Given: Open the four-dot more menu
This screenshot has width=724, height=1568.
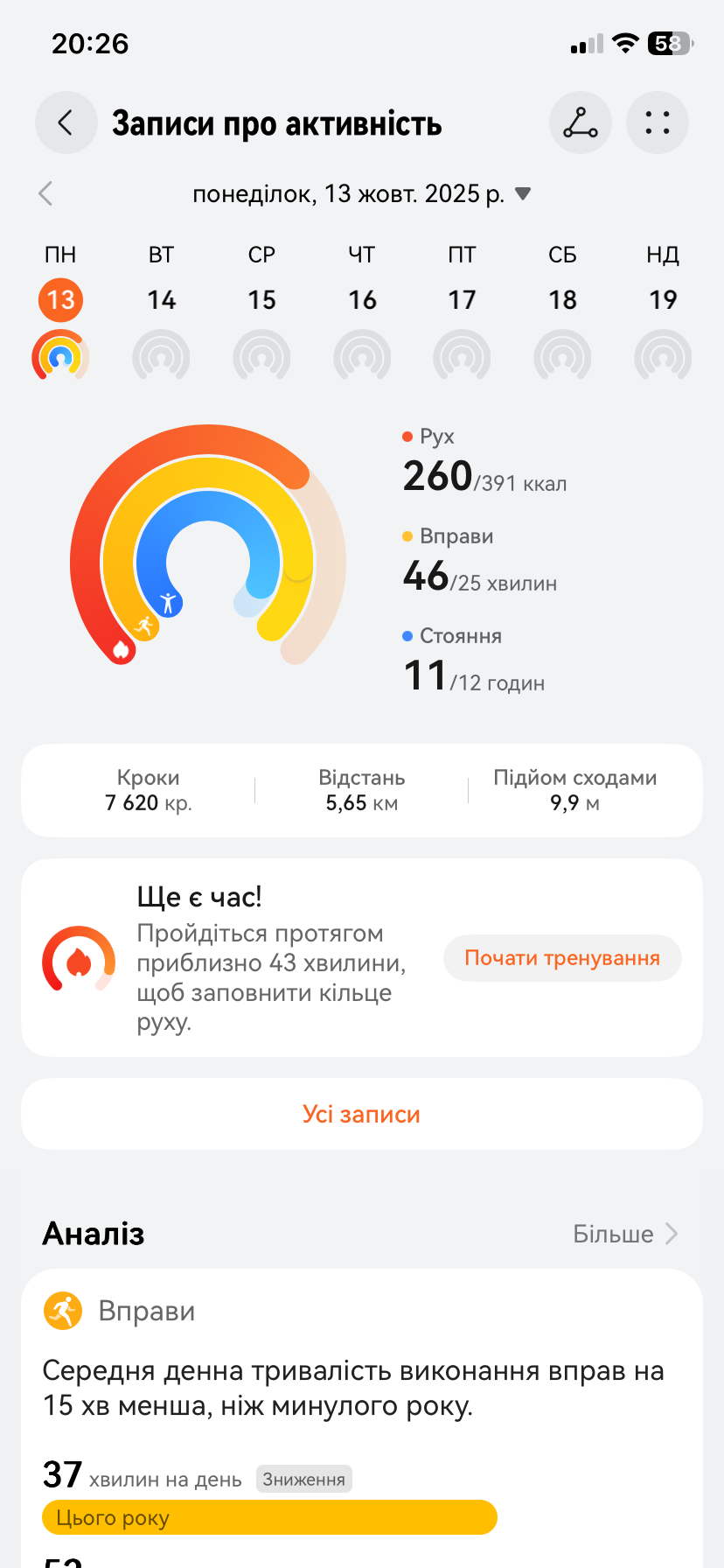Looking at the screenshot, I should [x=657, y=122].
